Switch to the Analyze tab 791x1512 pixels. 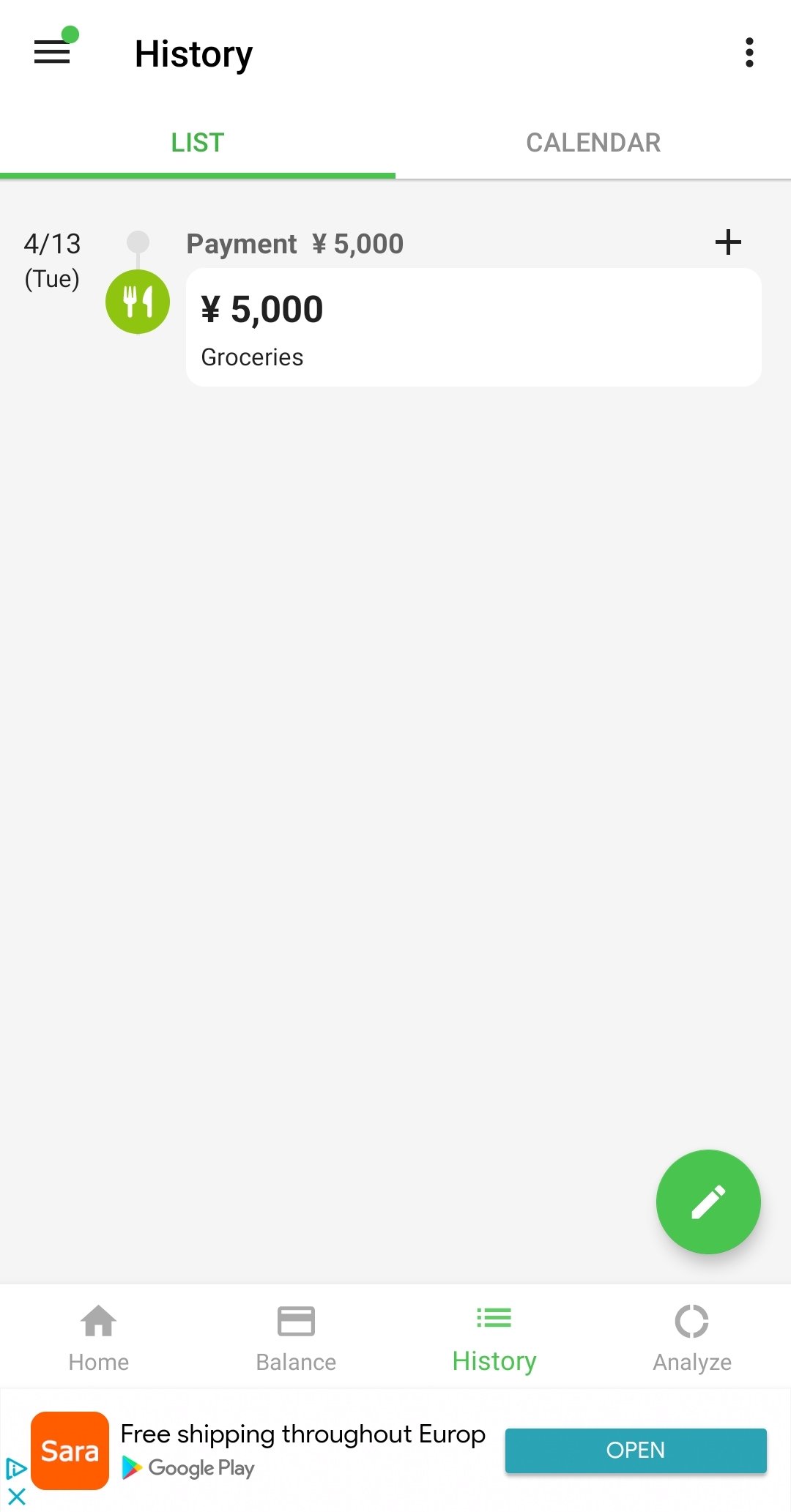click(692, 1338)
